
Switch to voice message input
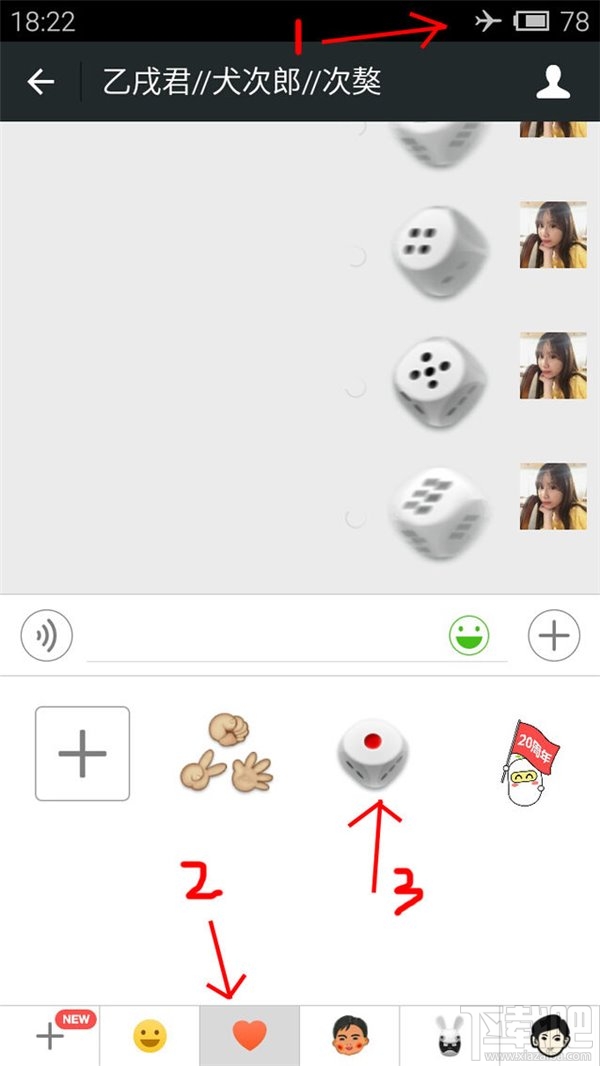click(47, 636)
